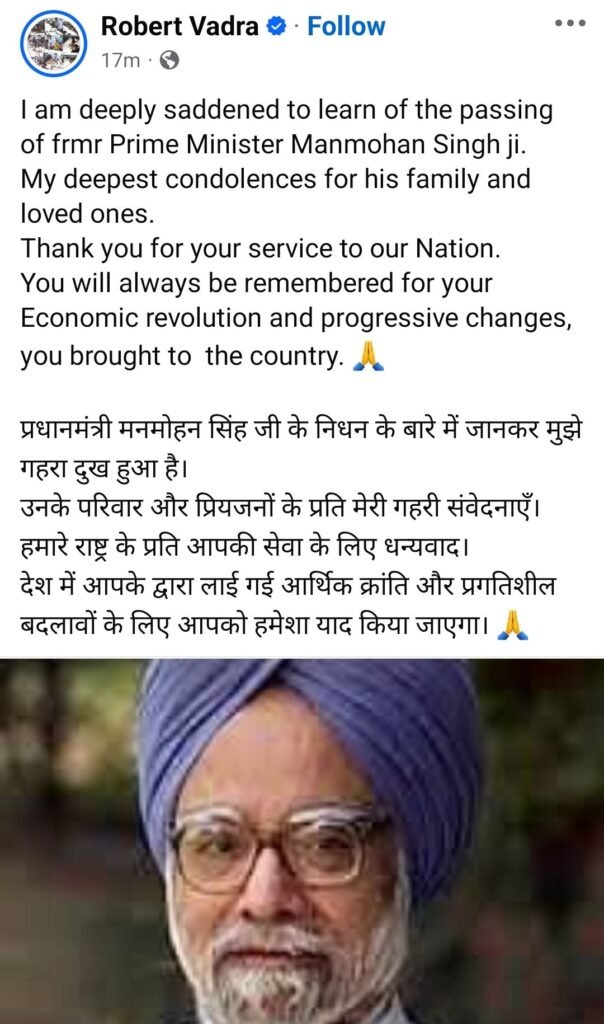The width and height of the screenshot is (604, 1024).
Task: Follow Robert Vadra
Action: tap(346, 26)
